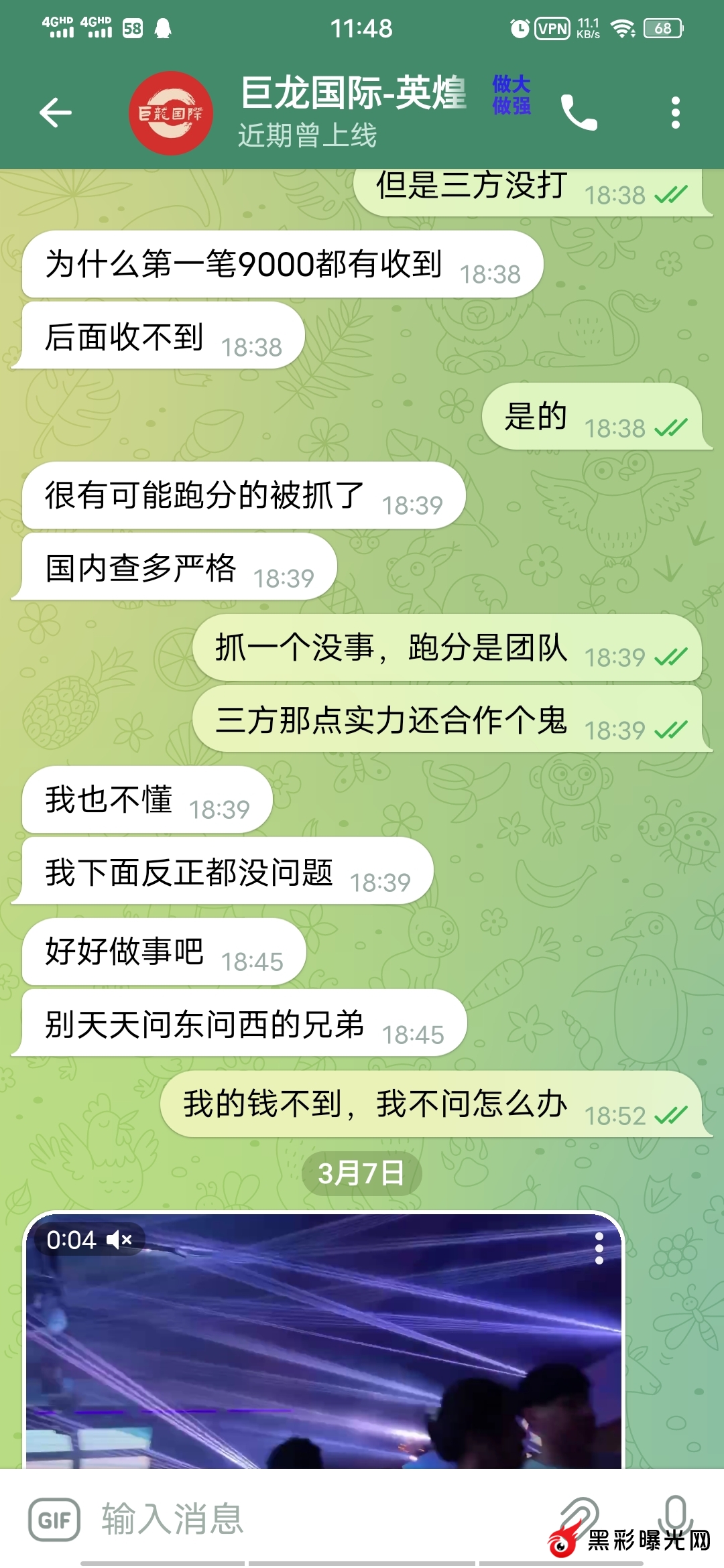Open the chat overflow menu
This screenshot has height=1568, width=724.
pyautogui.click(x=675, y=113)
